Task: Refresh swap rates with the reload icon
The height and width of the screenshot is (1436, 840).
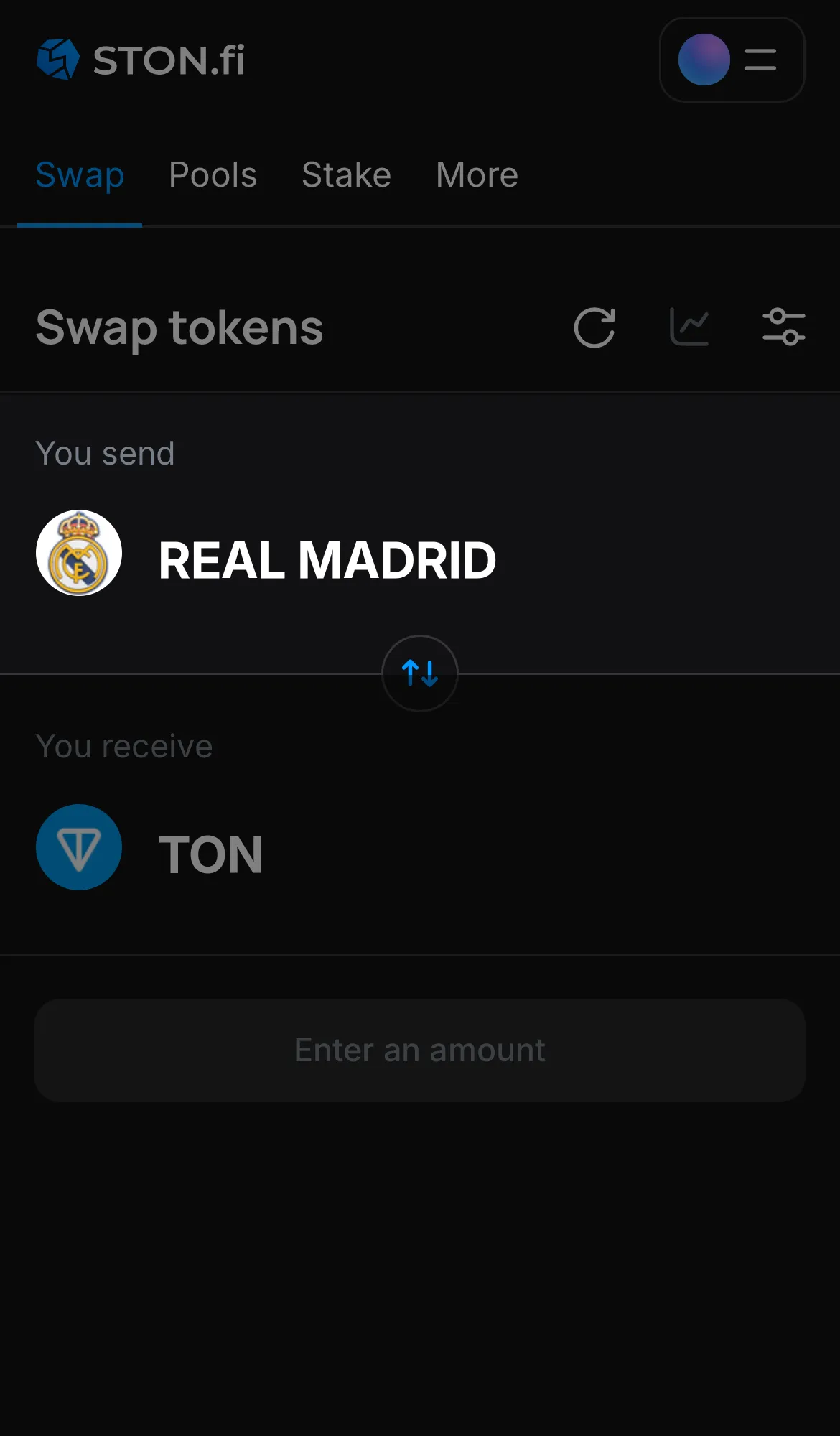Action: tap(594, 328)
